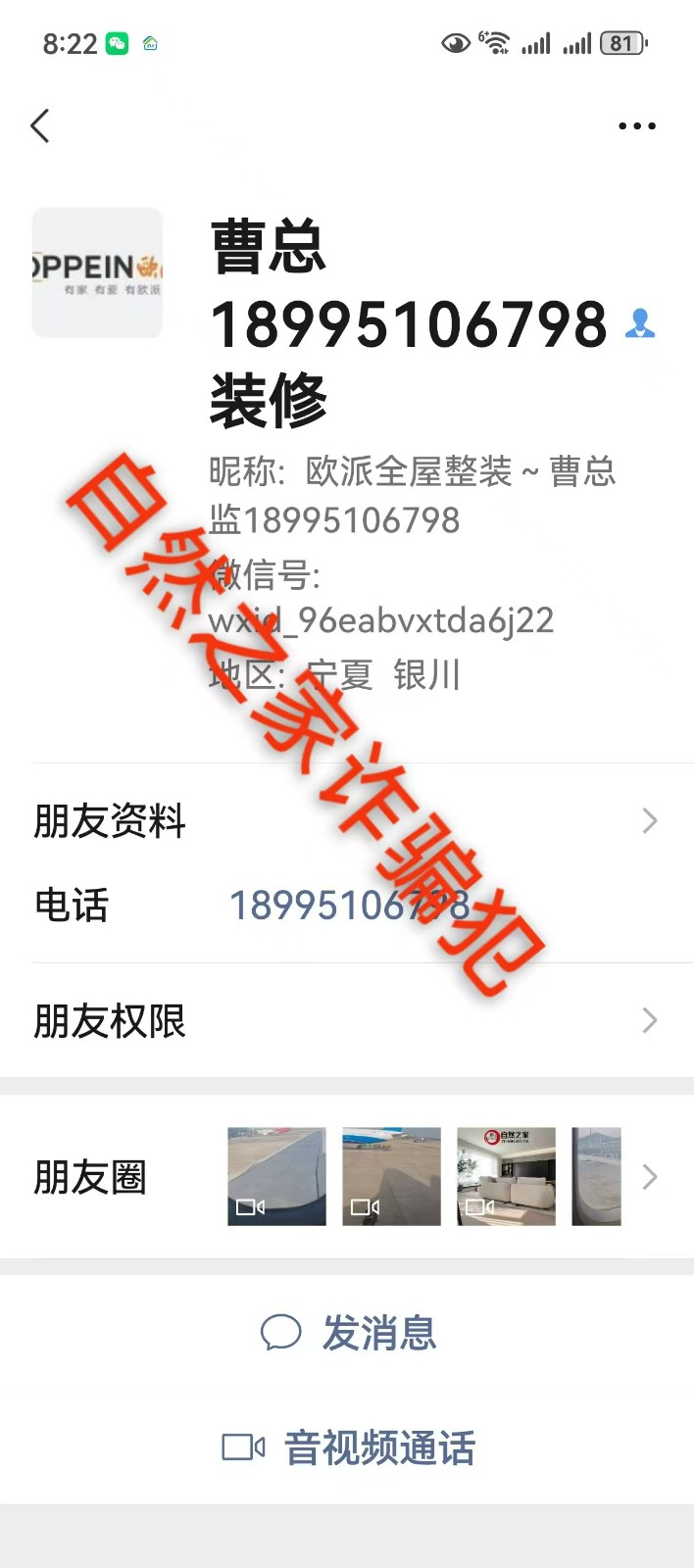Viewport: 694px width, 1568px height.
Task: Tap the phone number 18995106798 link
Action: coord(349,906)
